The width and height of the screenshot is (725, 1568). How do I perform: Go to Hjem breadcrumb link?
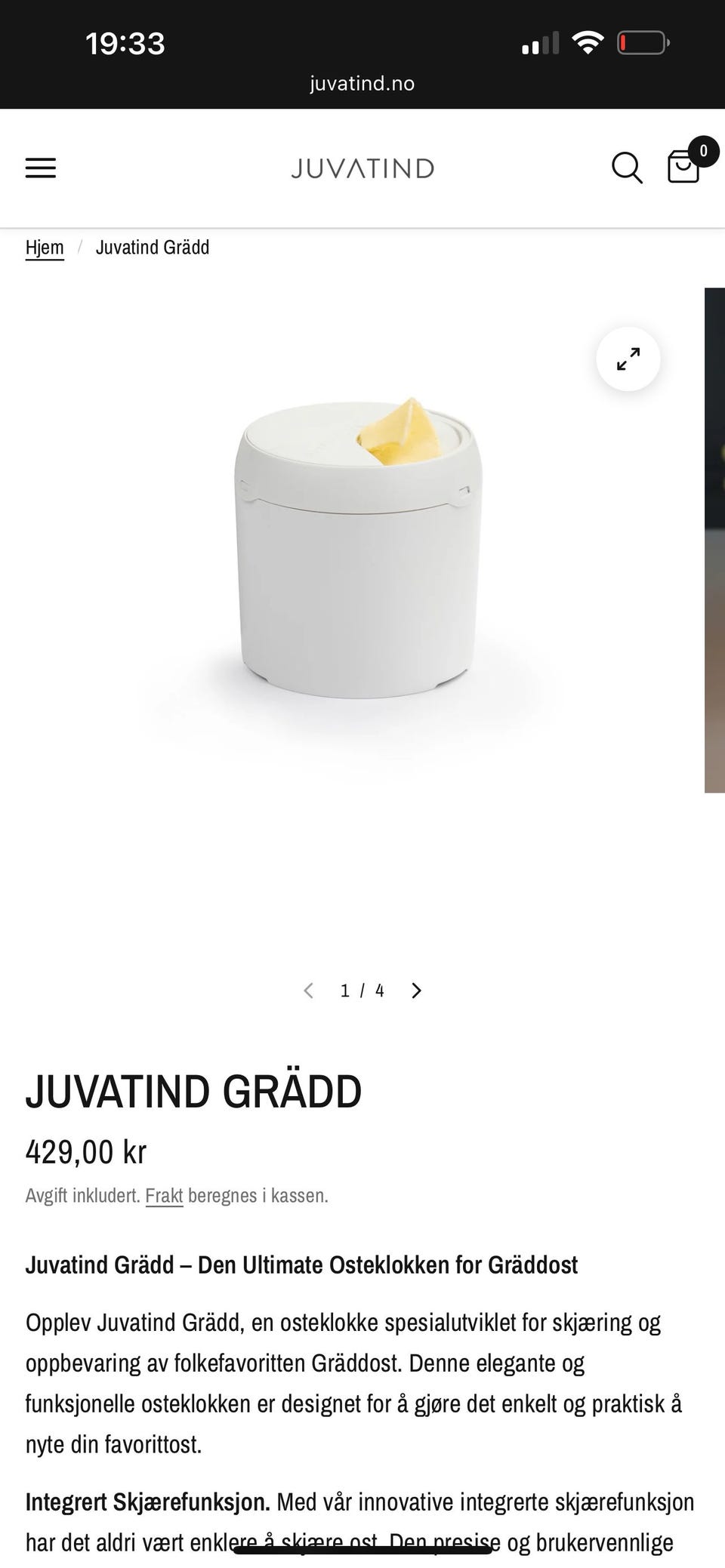click(x=45, y=248)
